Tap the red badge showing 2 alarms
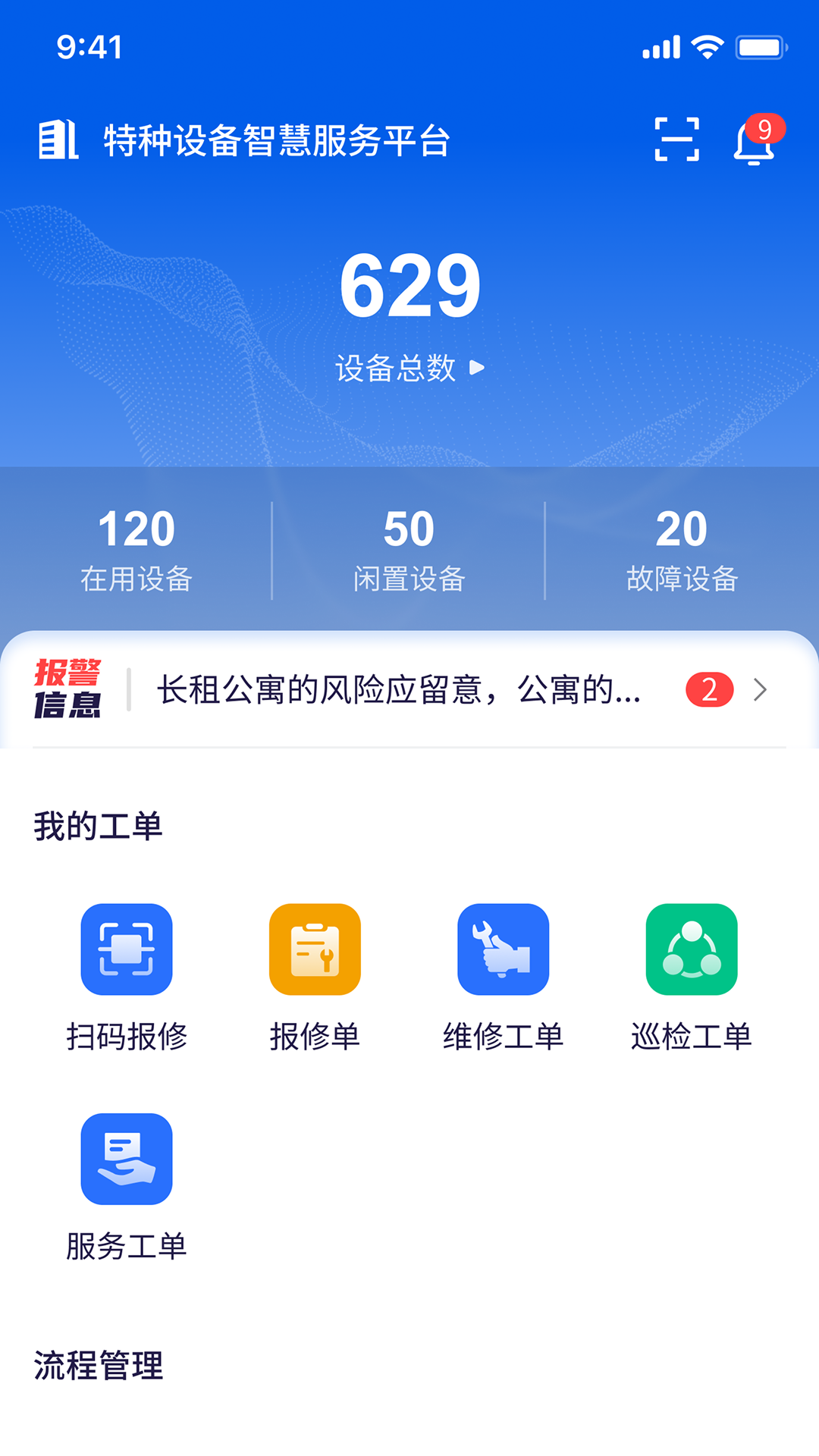The width and height of the screenshot is (819, 1456). click(708, 690)
